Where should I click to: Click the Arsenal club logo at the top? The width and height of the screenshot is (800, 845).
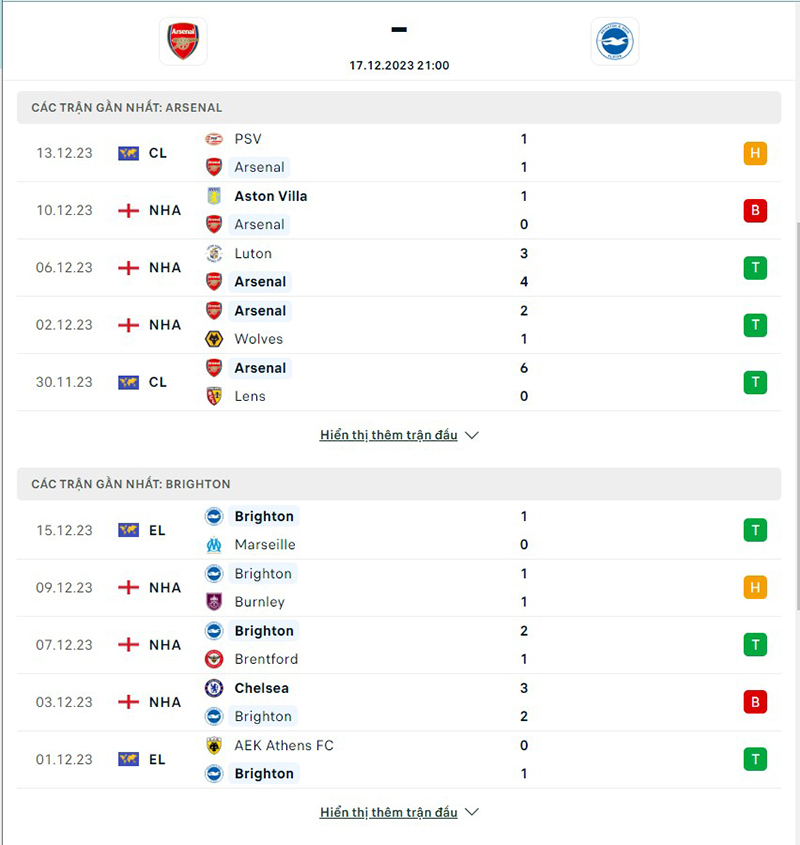(x=183, y=41)
